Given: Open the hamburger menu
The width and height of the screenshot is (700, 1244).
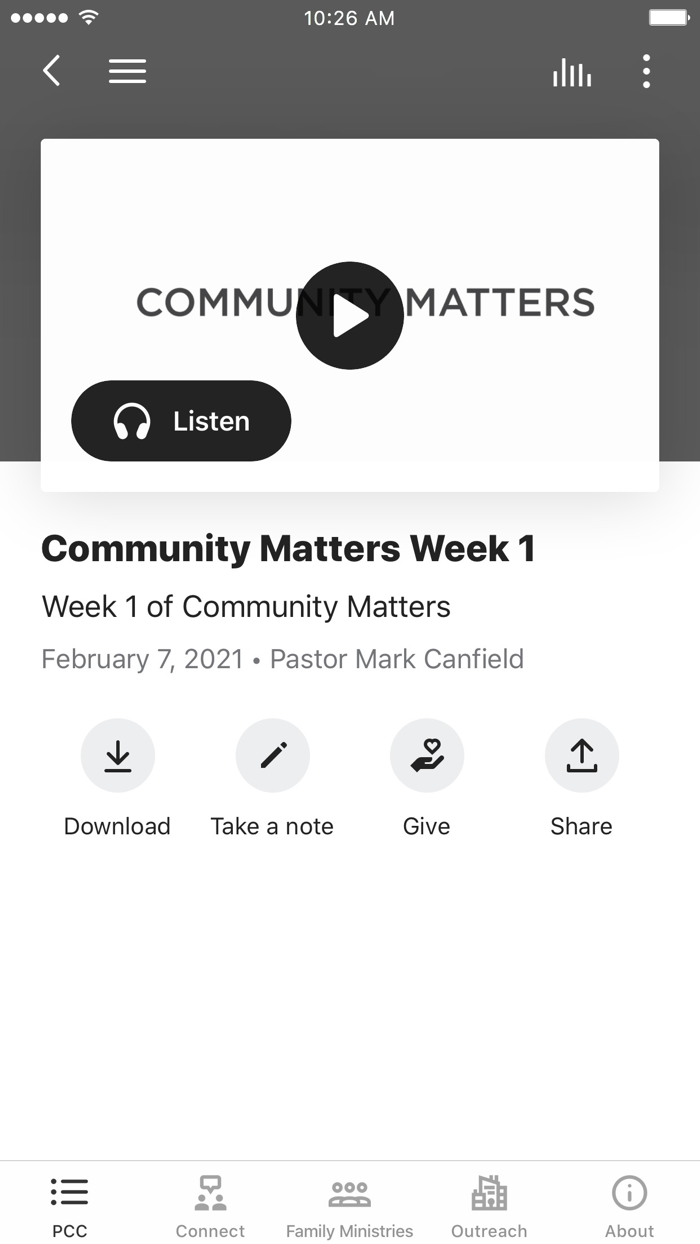Looking at the screenshot, I should (127, 71).
